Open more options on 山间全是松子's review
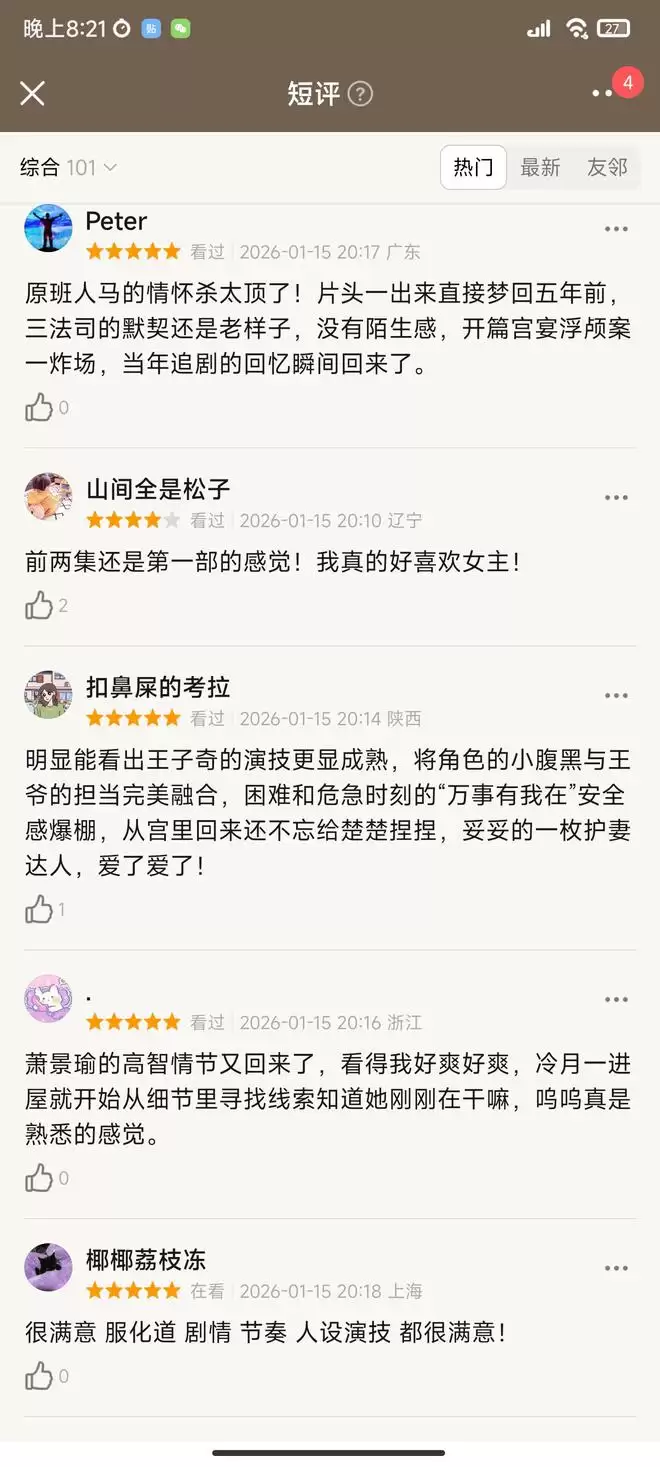The width and height of the screenshot is (660, 1467). click(616, 497)
